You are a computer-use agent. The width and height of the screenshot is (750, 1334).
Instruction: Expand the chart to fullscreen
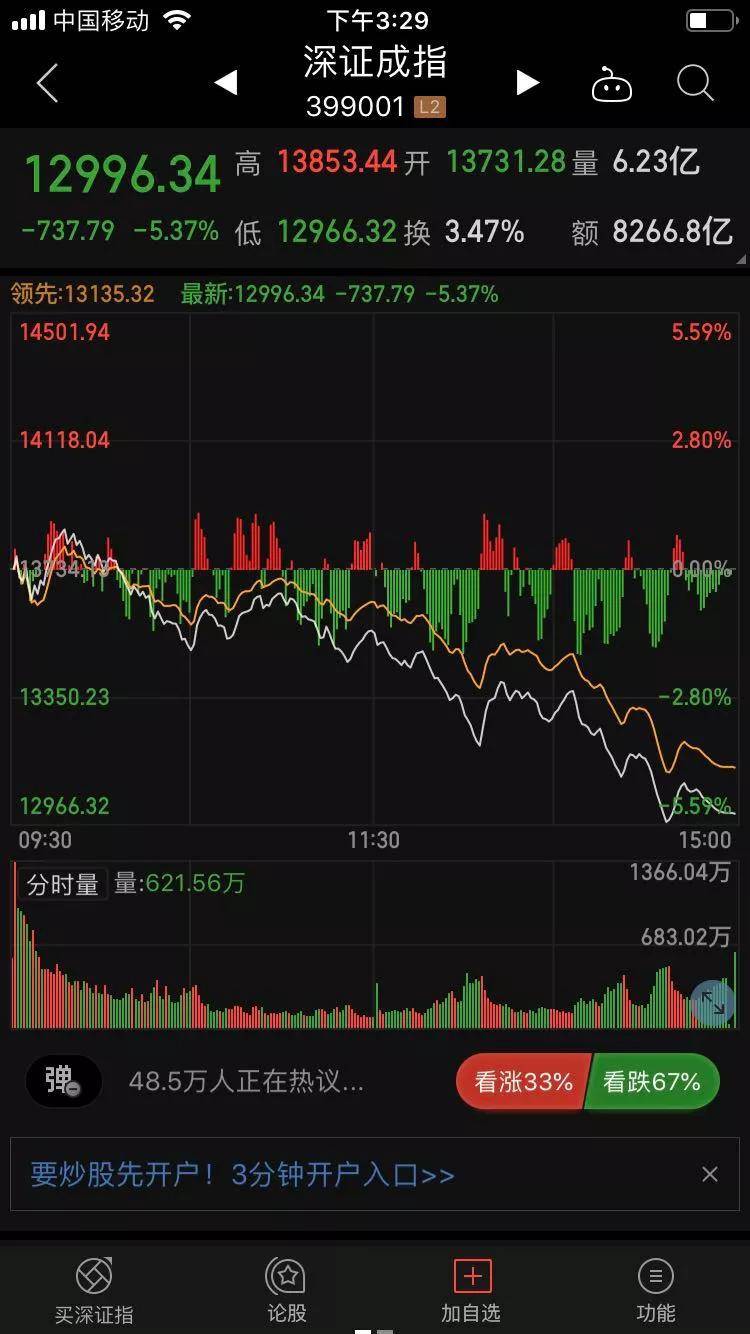(713, 1002)
